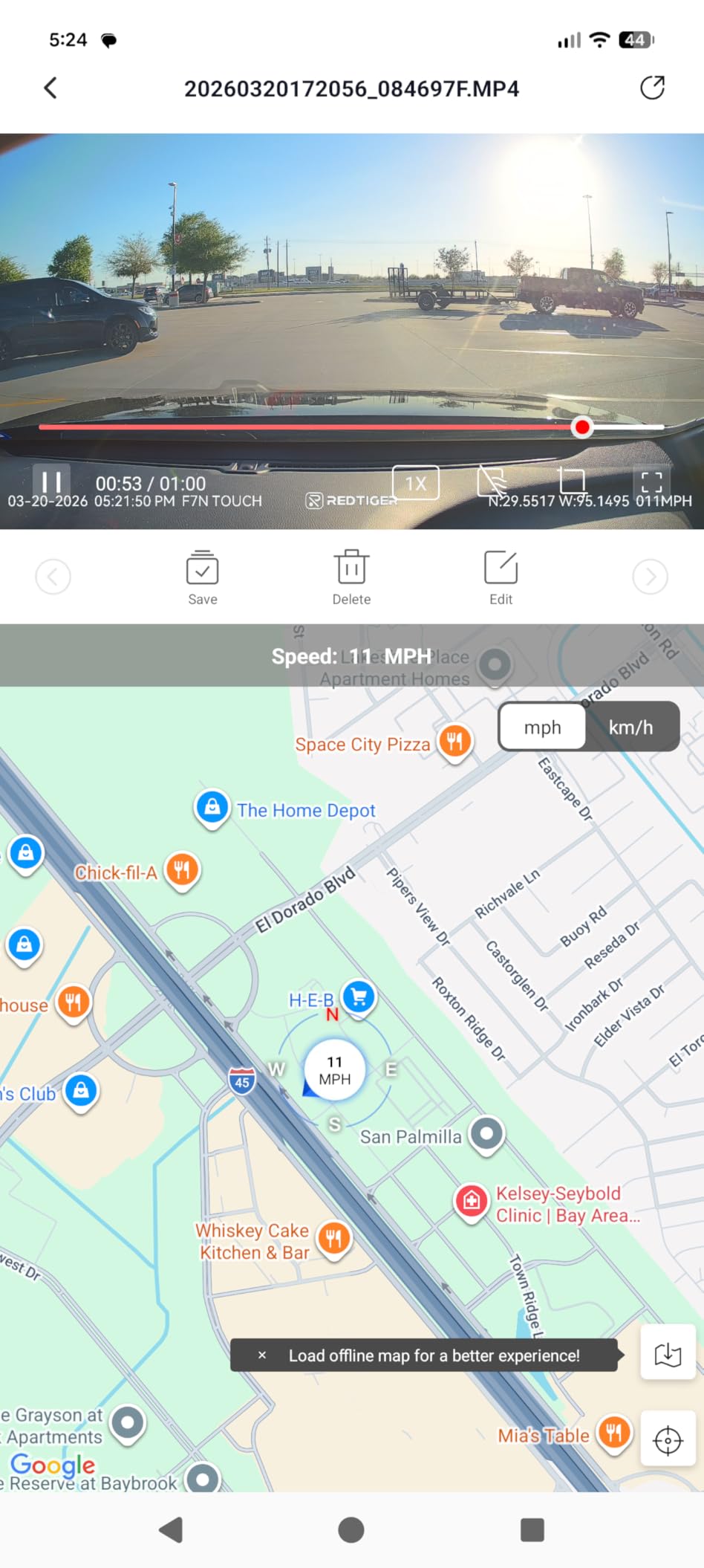The width and height of the screenshot is (704, 1568).
Task: Select mph speed unit
Action: coord(543,727)
